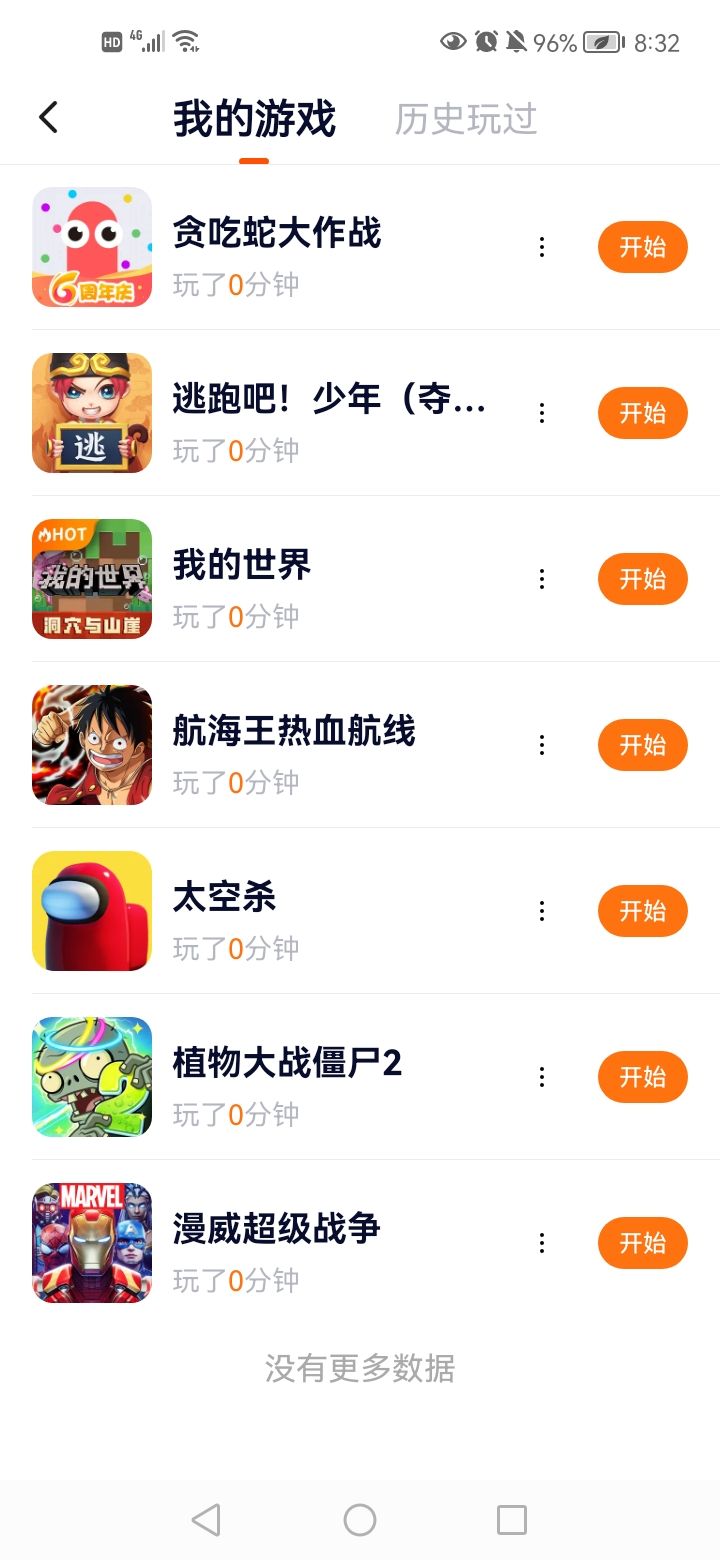This screenshot has width=720, height=1560.
Task: Open the overflow menu for 航海王热血航线
Action: 542,745
